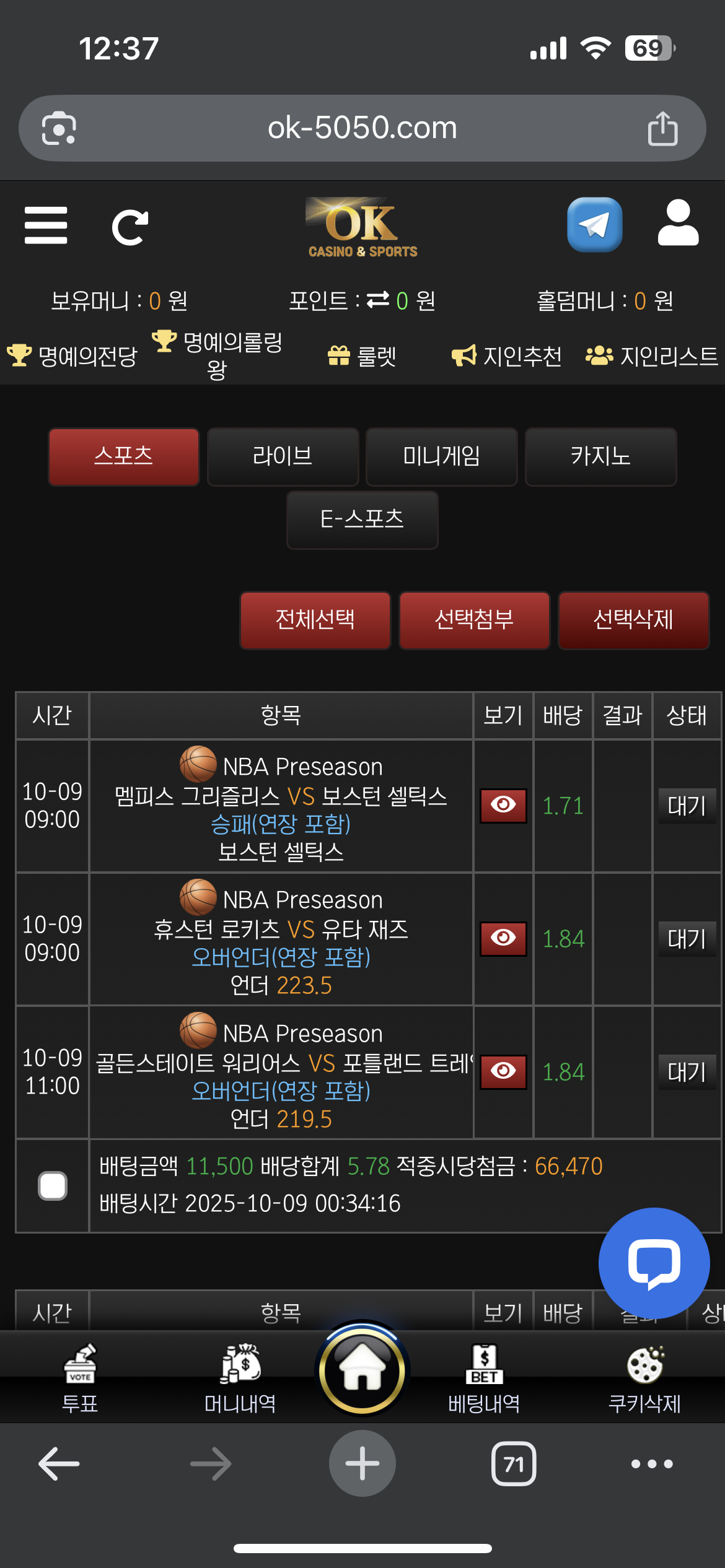Open the user profile icon
This screenshot has width=725, height=1568.
[x=678, y=224]
